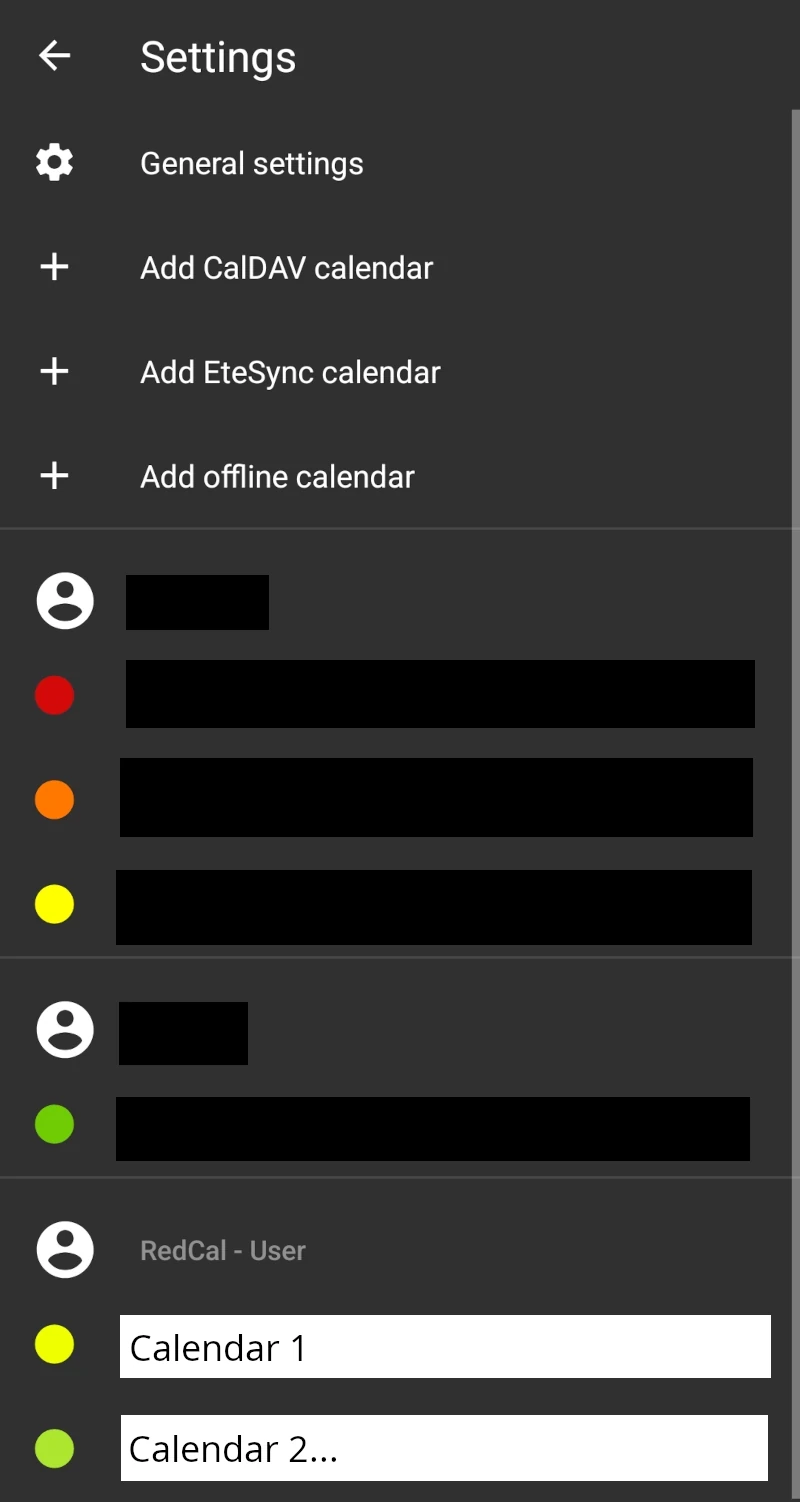Add an offline calendar
The width and height of the screenshot is (800, 1502).
click(277, 477)
